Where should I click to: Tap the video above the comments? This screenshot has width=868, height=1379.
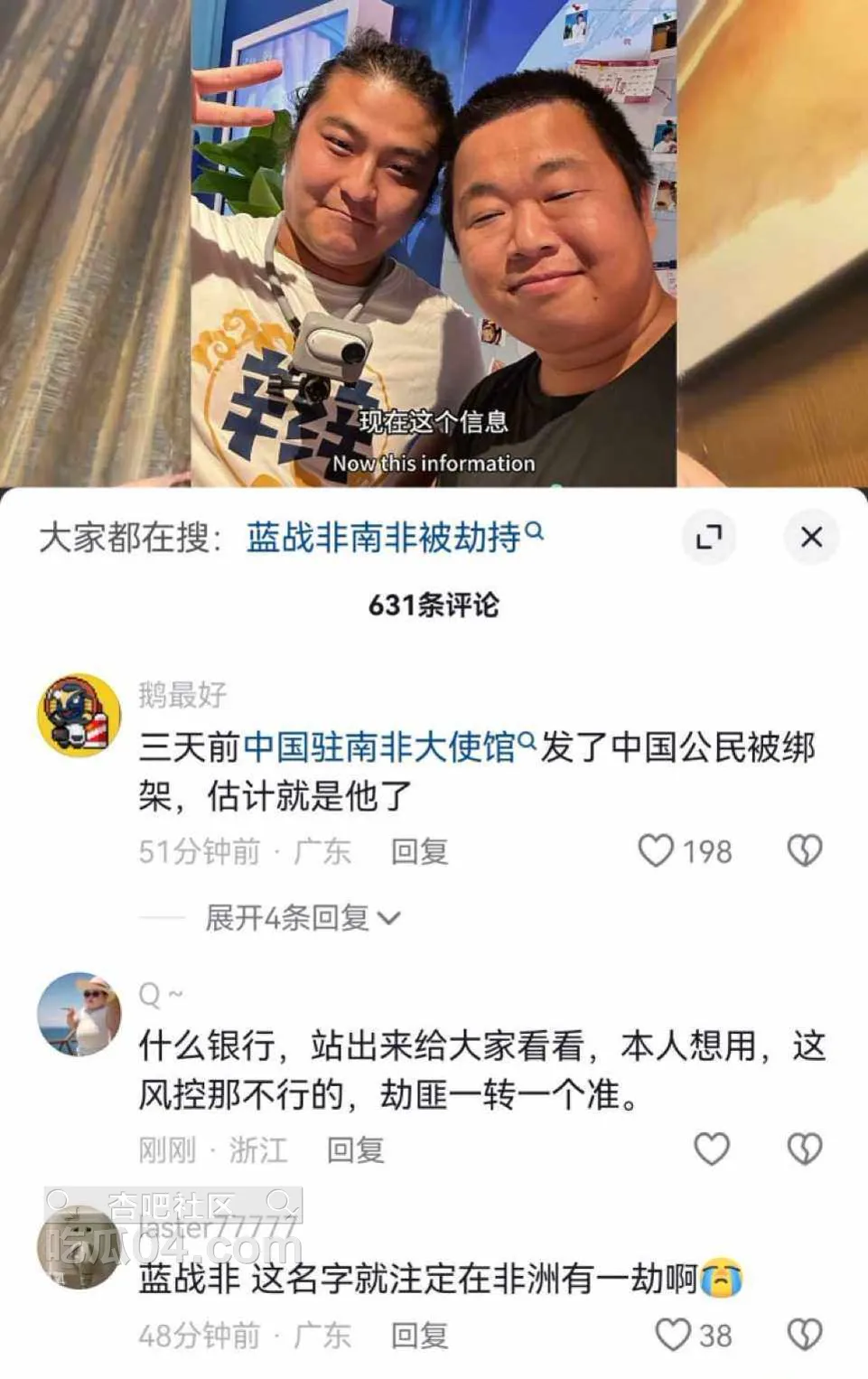point(434,244)
